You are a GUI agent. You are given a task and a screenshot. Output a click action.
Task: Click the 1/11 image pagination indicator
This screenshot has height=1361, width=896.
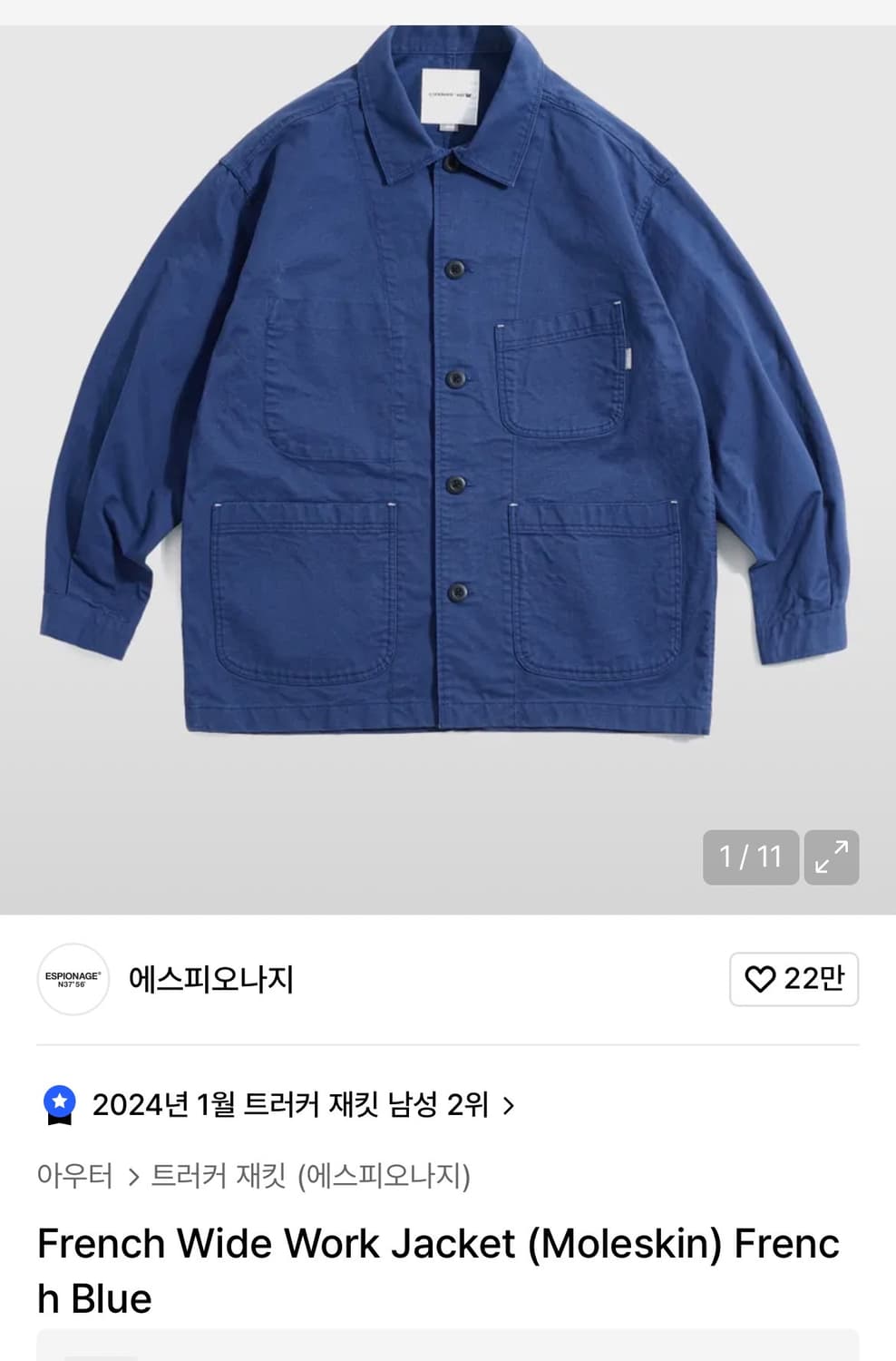point(750,857)
